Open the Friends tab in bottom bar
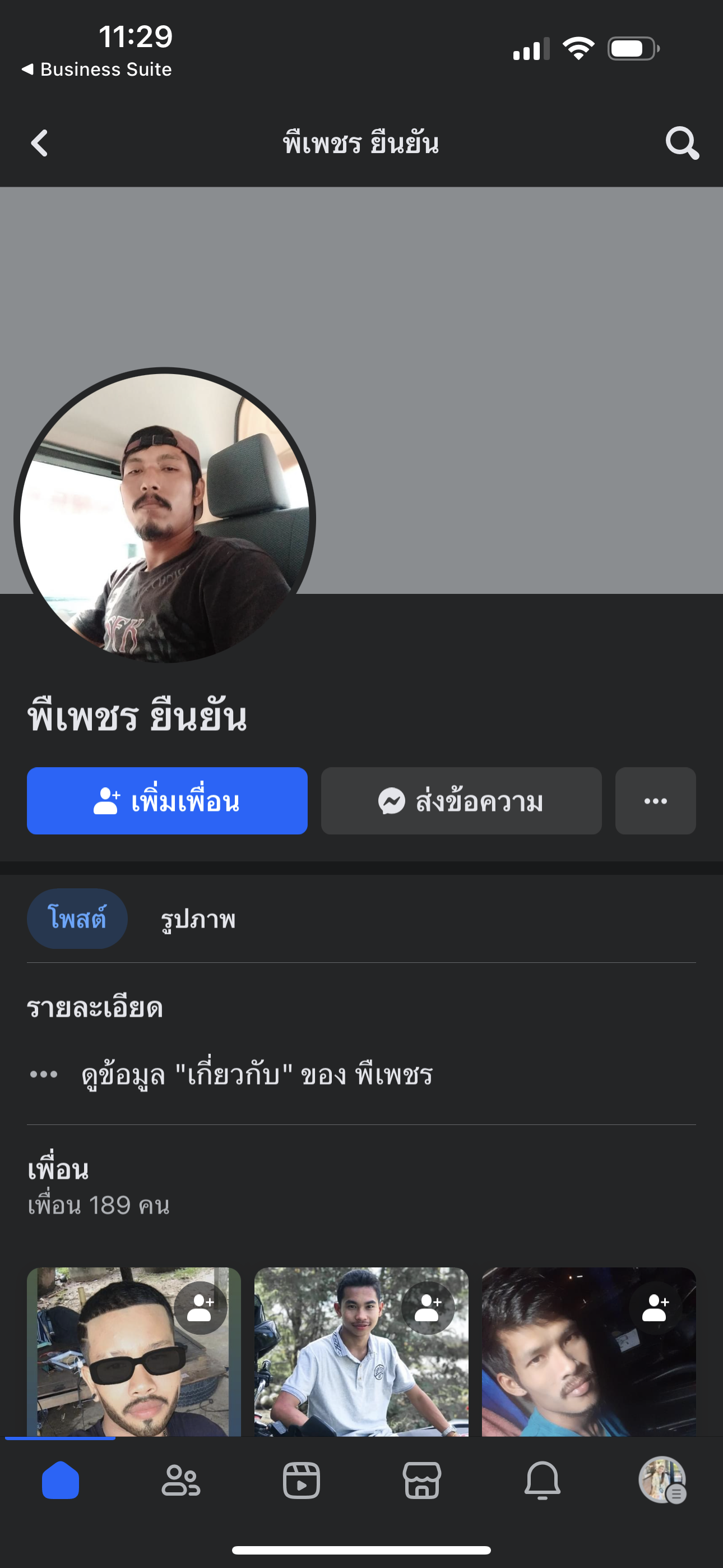Image resolution: width=723 pixels, height=1568 pixels. tap(180, 1481)
